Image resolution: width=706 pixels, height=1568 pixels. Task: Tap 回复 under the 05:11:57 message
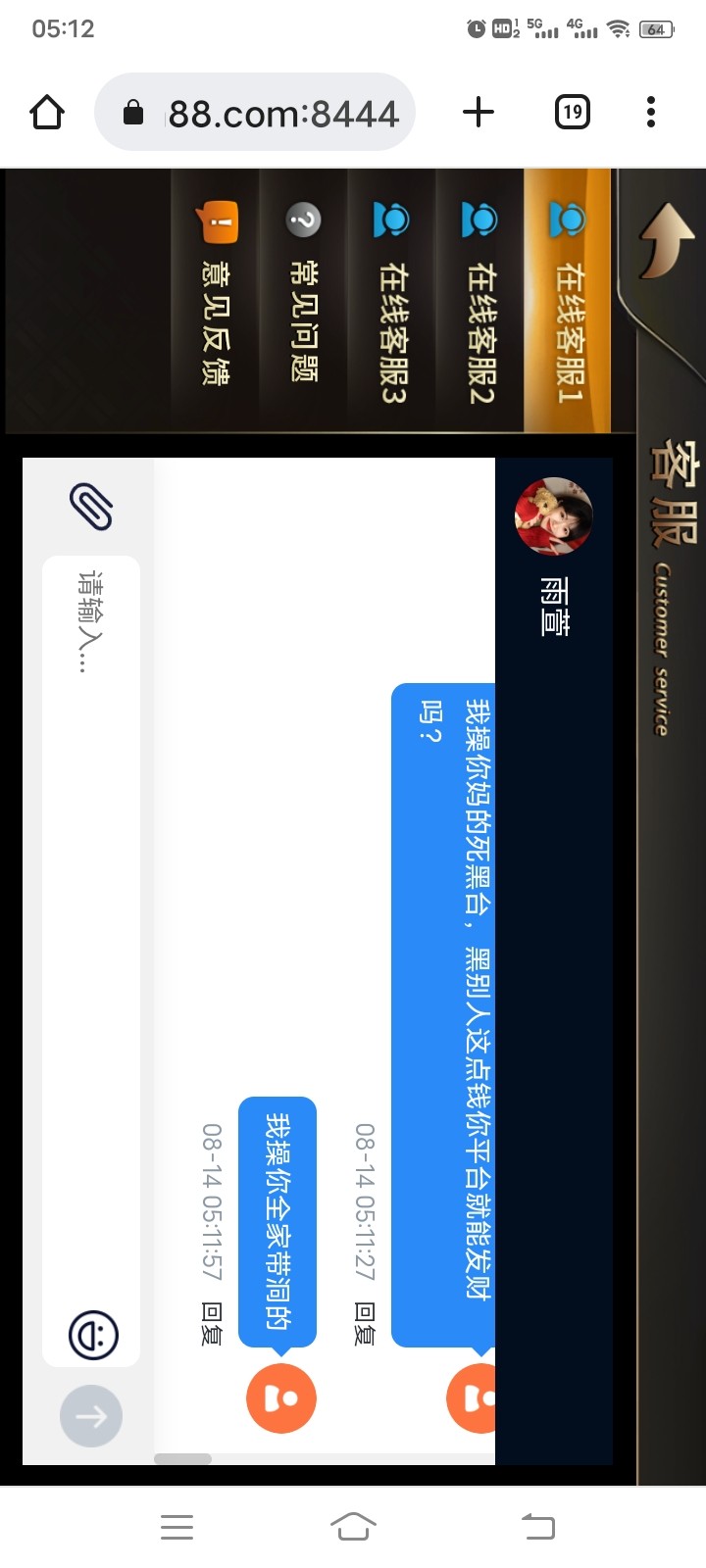click(x=212, y=1324)
